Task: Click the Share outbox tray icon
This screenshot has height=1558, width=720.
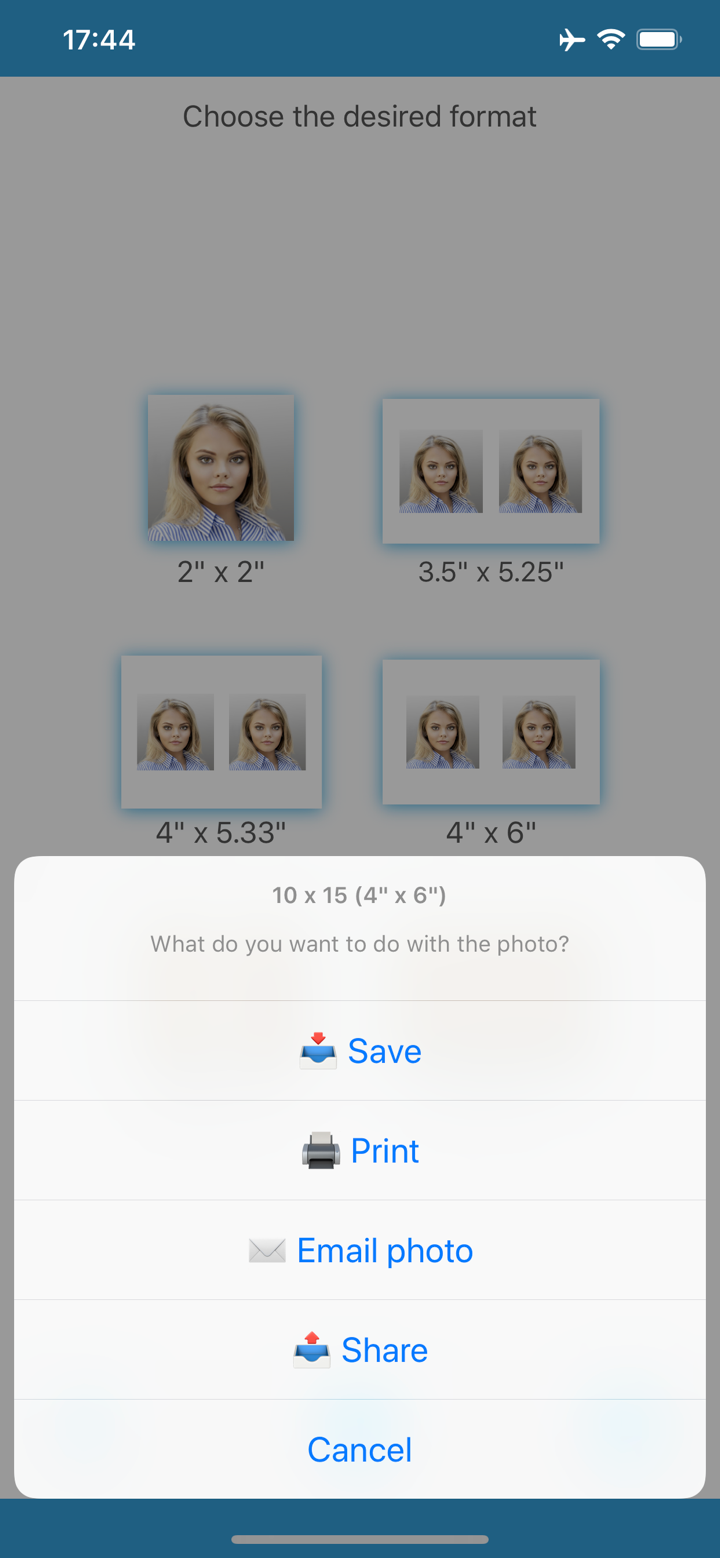Action: coord(311,1349)
